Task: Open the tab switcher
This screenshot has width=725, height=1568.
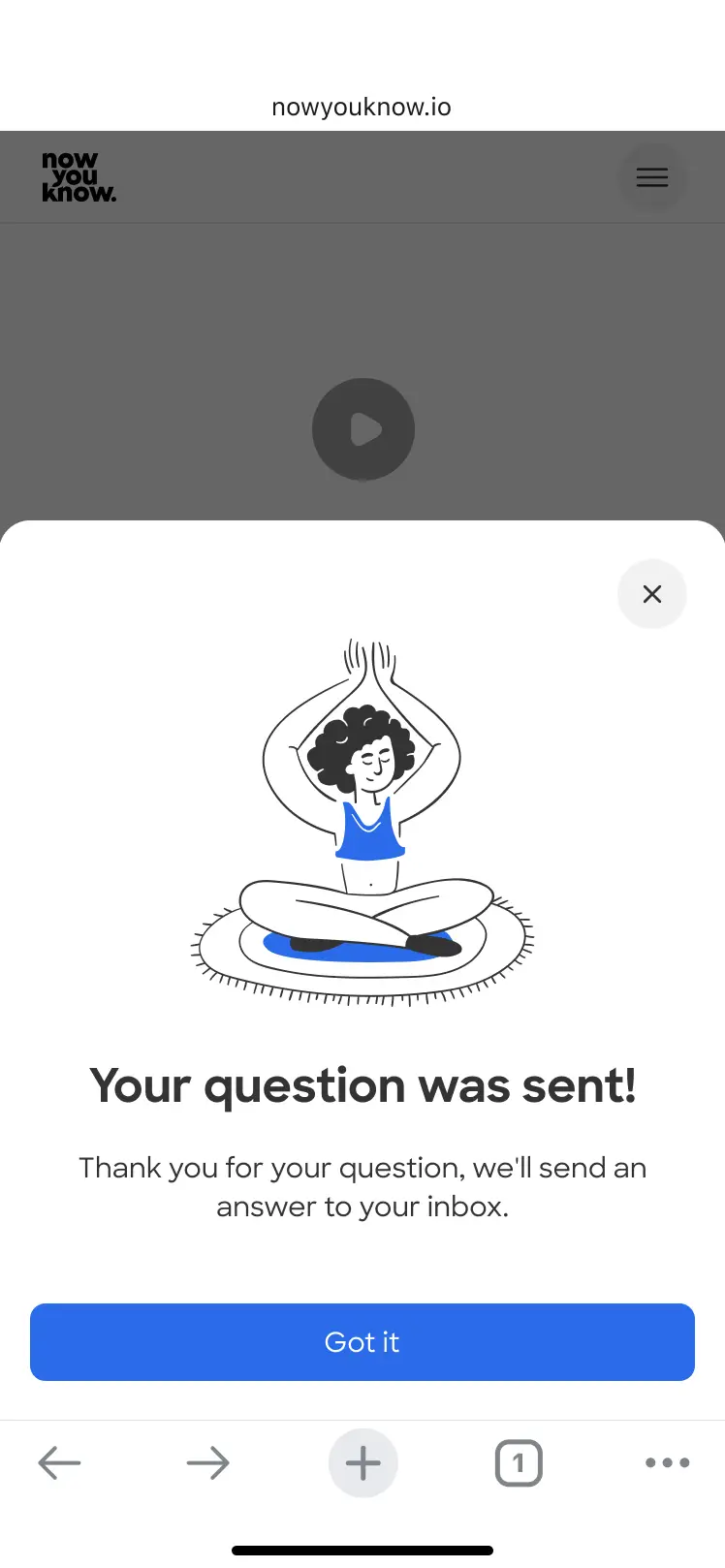Action: [519, 1463]
